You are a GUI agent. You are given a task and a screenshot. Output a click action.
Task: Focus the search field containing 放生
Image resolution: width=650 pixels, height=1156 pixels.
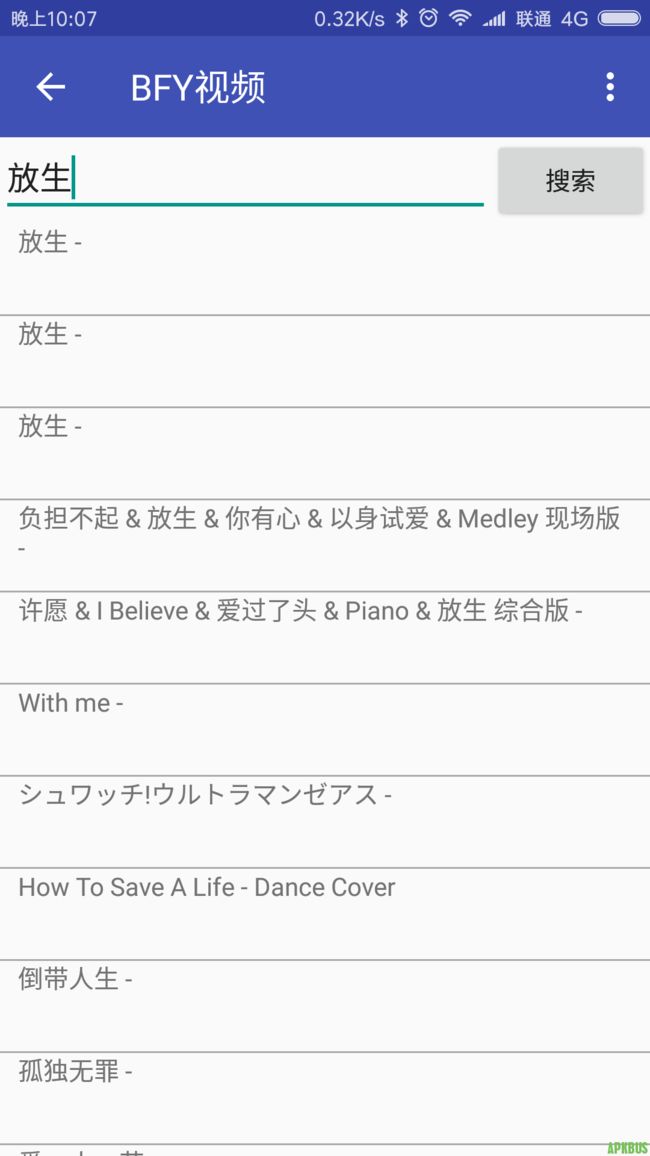point(245,179)
